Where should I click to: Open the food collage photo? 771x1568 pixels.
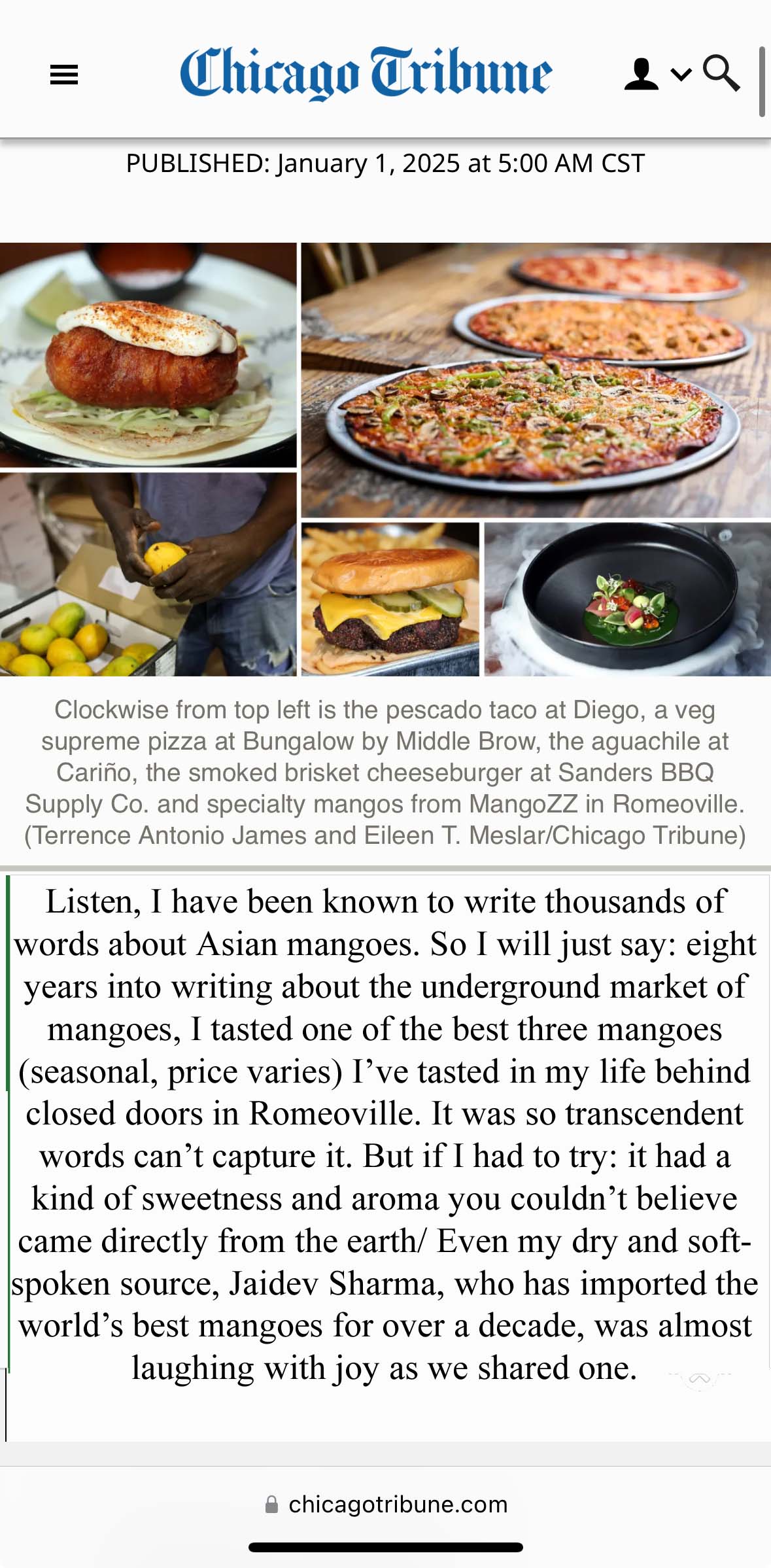(x=385, y=459)
